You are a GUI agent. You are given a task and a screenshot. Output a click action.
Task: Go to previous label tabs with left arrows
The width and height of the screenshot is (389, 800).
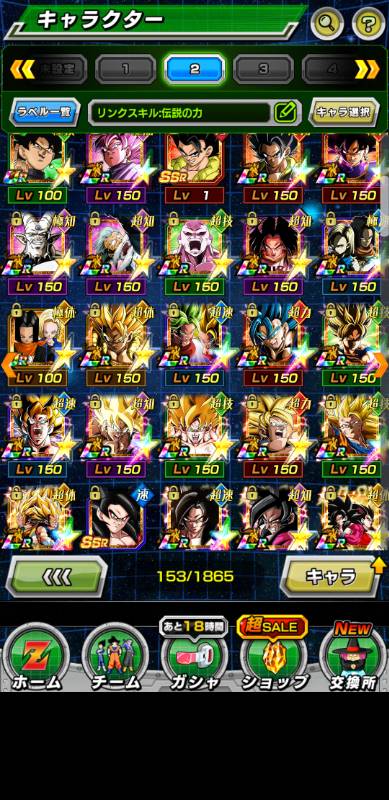click(x=22, y=69)
